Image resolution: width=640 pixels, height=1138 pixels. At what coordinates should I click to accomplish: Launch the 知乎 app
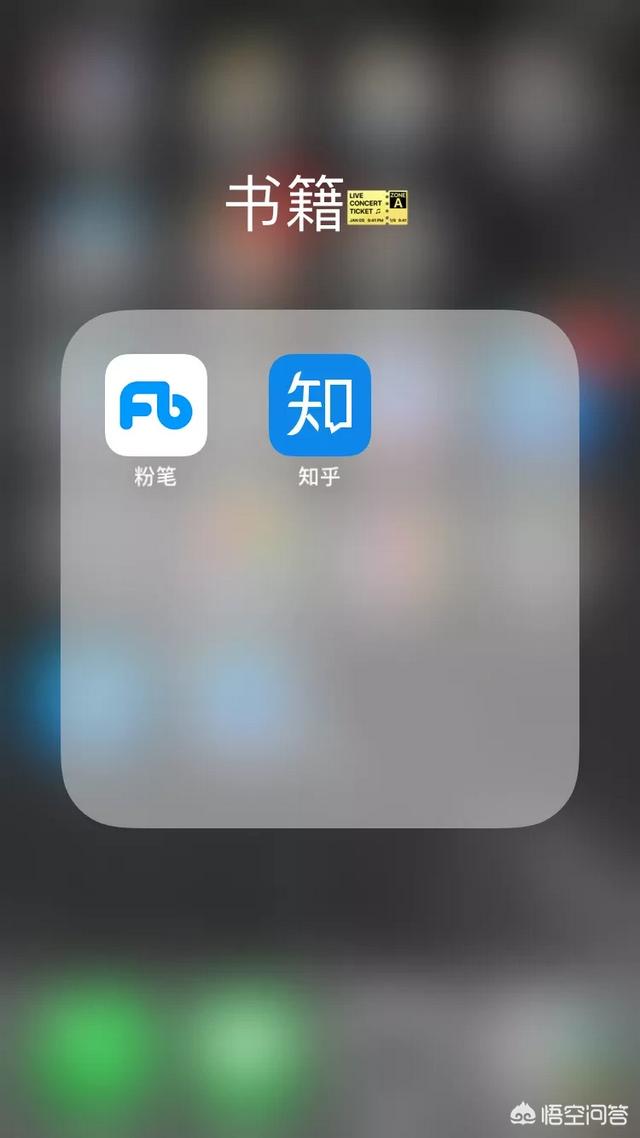coord(319,405)
